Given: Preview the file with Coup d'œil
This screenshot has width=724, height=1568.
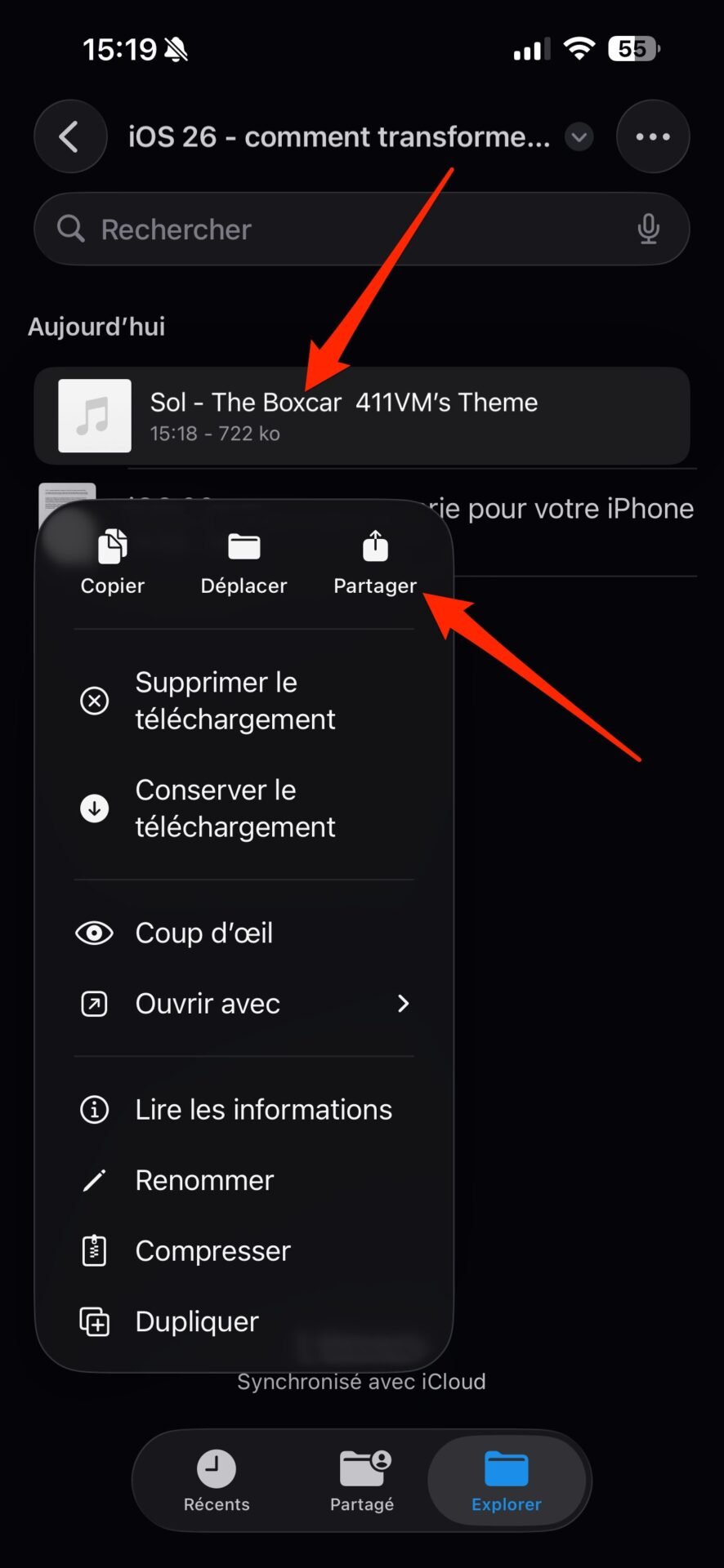Looking at the screenshot, I should [244, 933].
